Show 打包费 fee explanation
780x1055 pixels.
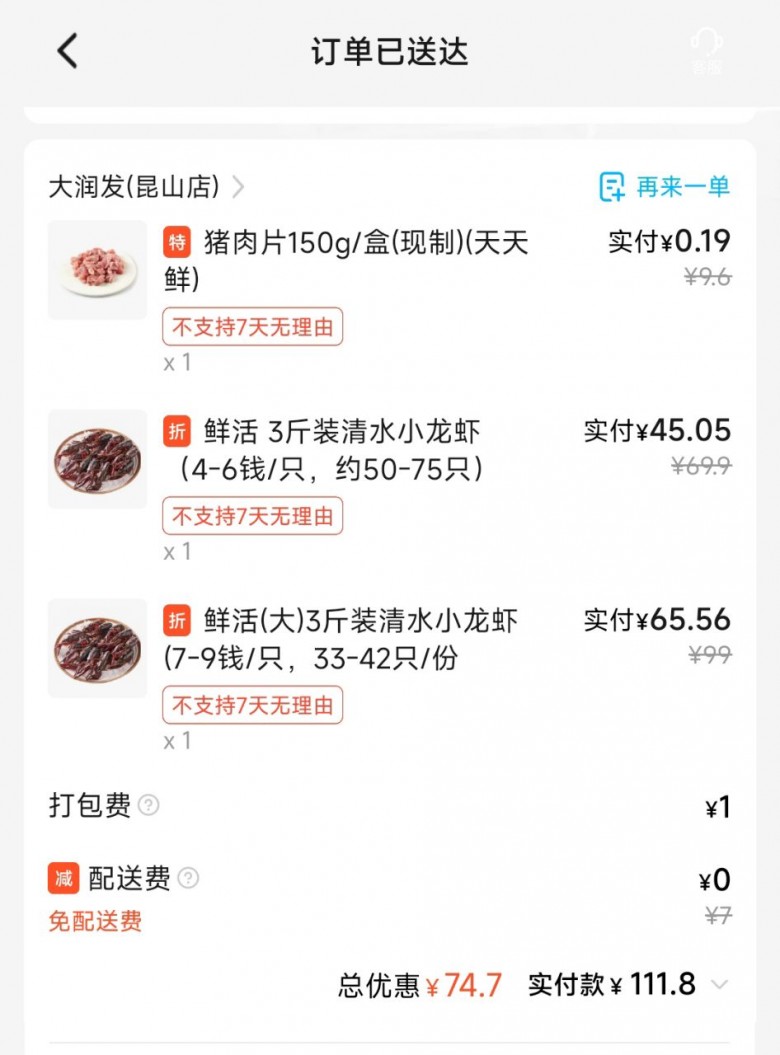pos(149,805)
